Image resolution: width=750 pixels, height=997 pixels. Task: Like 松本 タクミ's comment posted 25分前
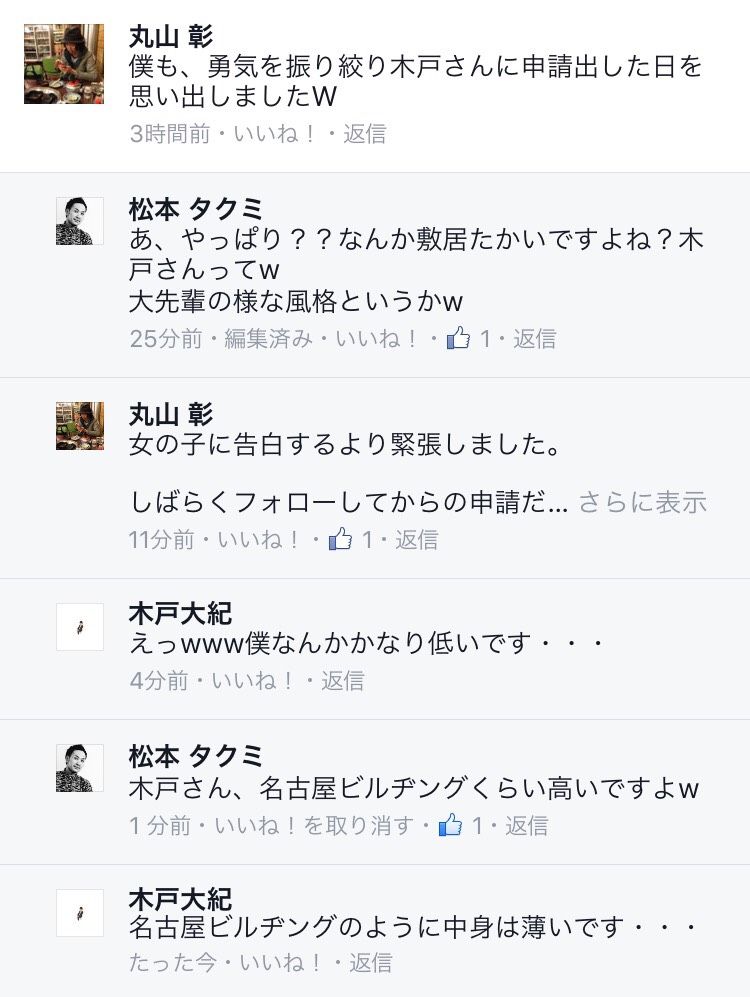[376, 339]
